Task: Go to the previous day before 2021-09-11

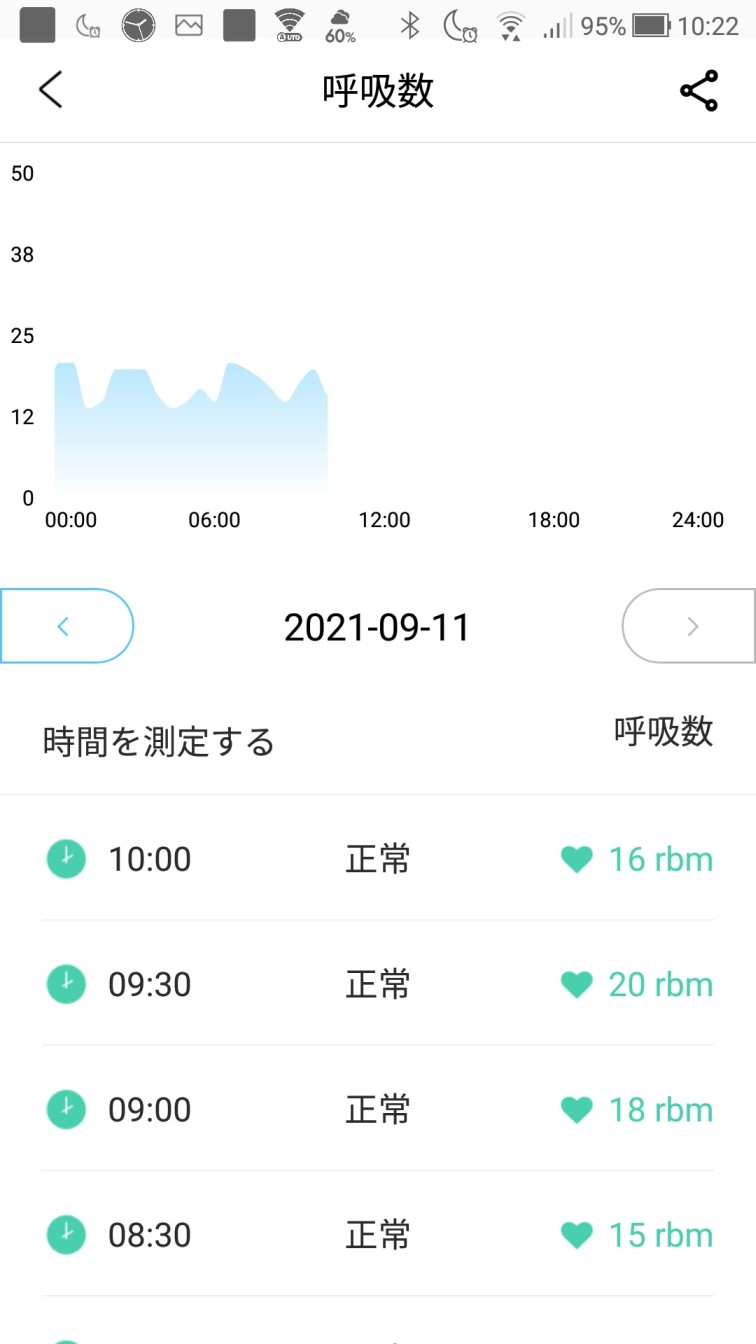Action: [x=66, y=626]
